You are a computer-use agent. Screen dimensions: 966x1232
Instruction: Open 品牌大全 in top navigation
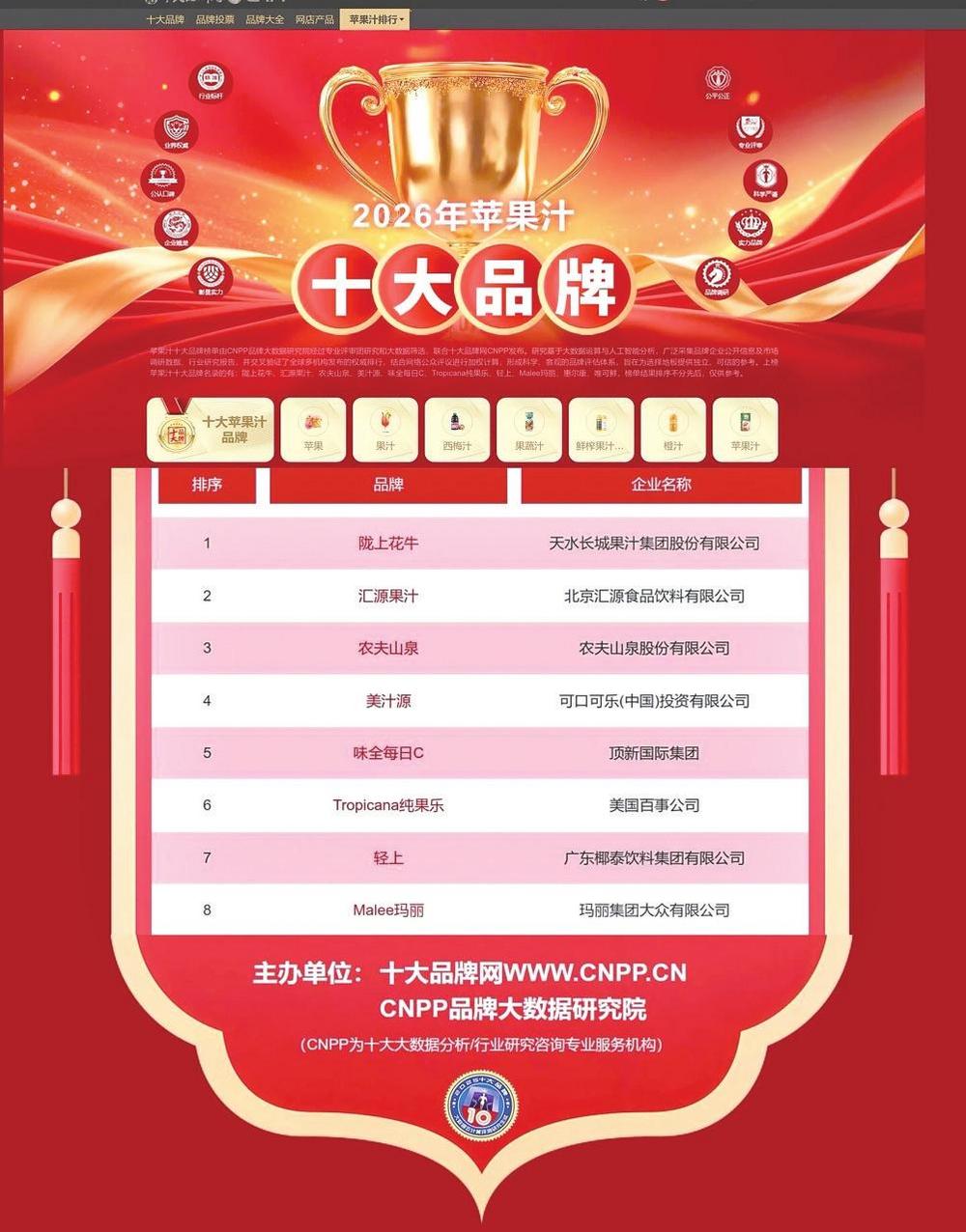[265, 19]
